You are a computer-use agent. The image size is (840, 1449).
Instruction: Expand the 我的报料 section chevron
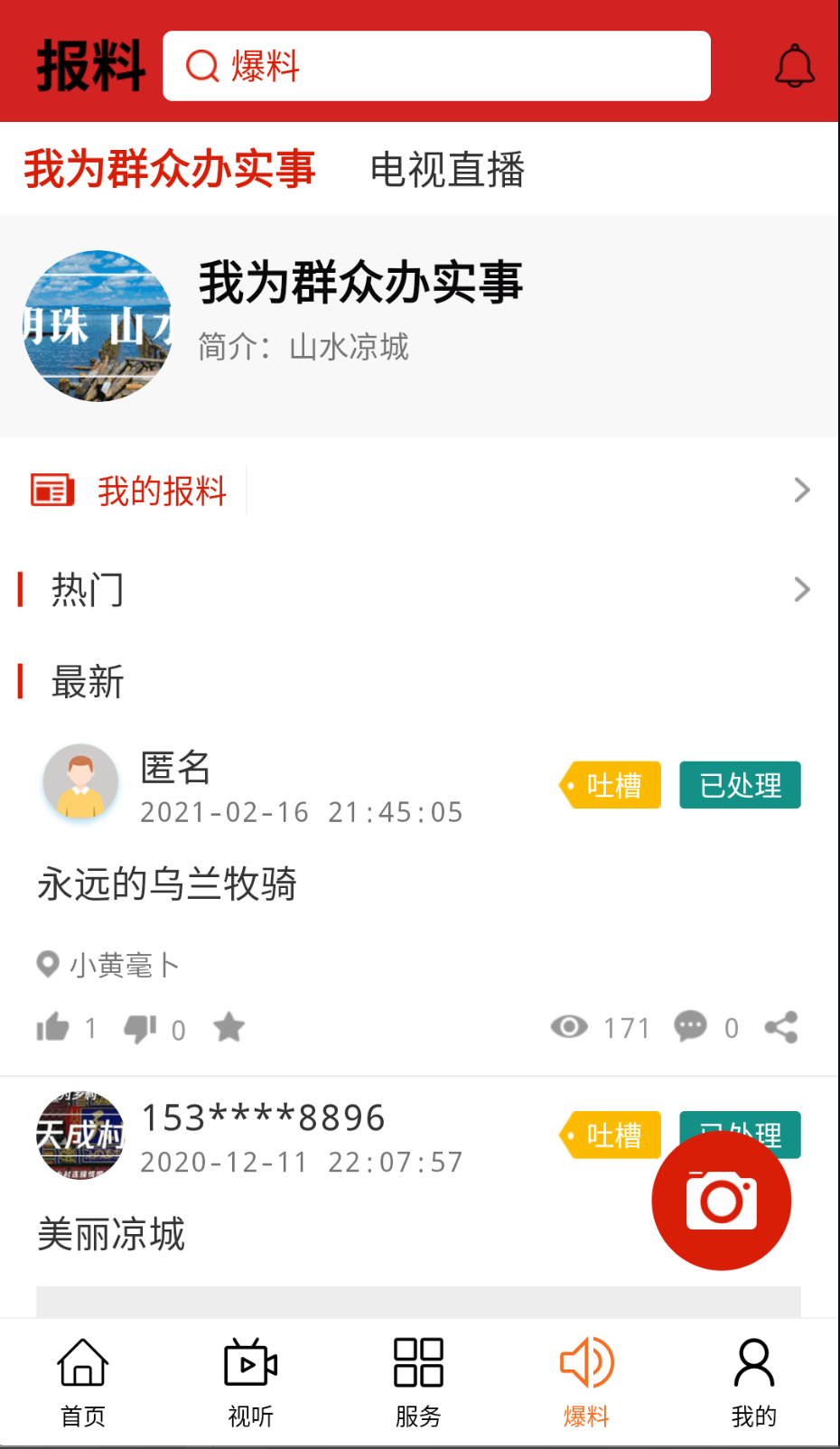pos(802,490)
